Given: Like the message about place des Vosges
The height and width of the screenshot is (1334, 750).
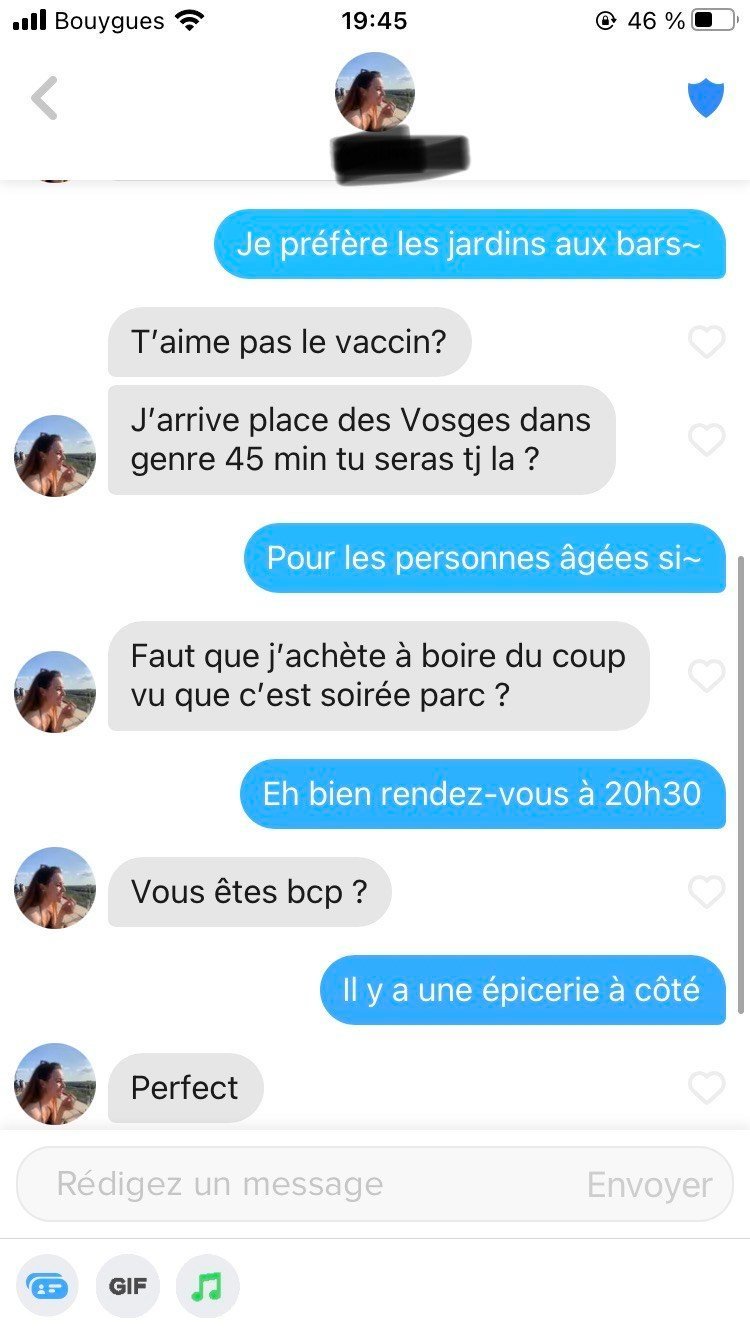Looking at the screenshot, I should coord(706,440).
